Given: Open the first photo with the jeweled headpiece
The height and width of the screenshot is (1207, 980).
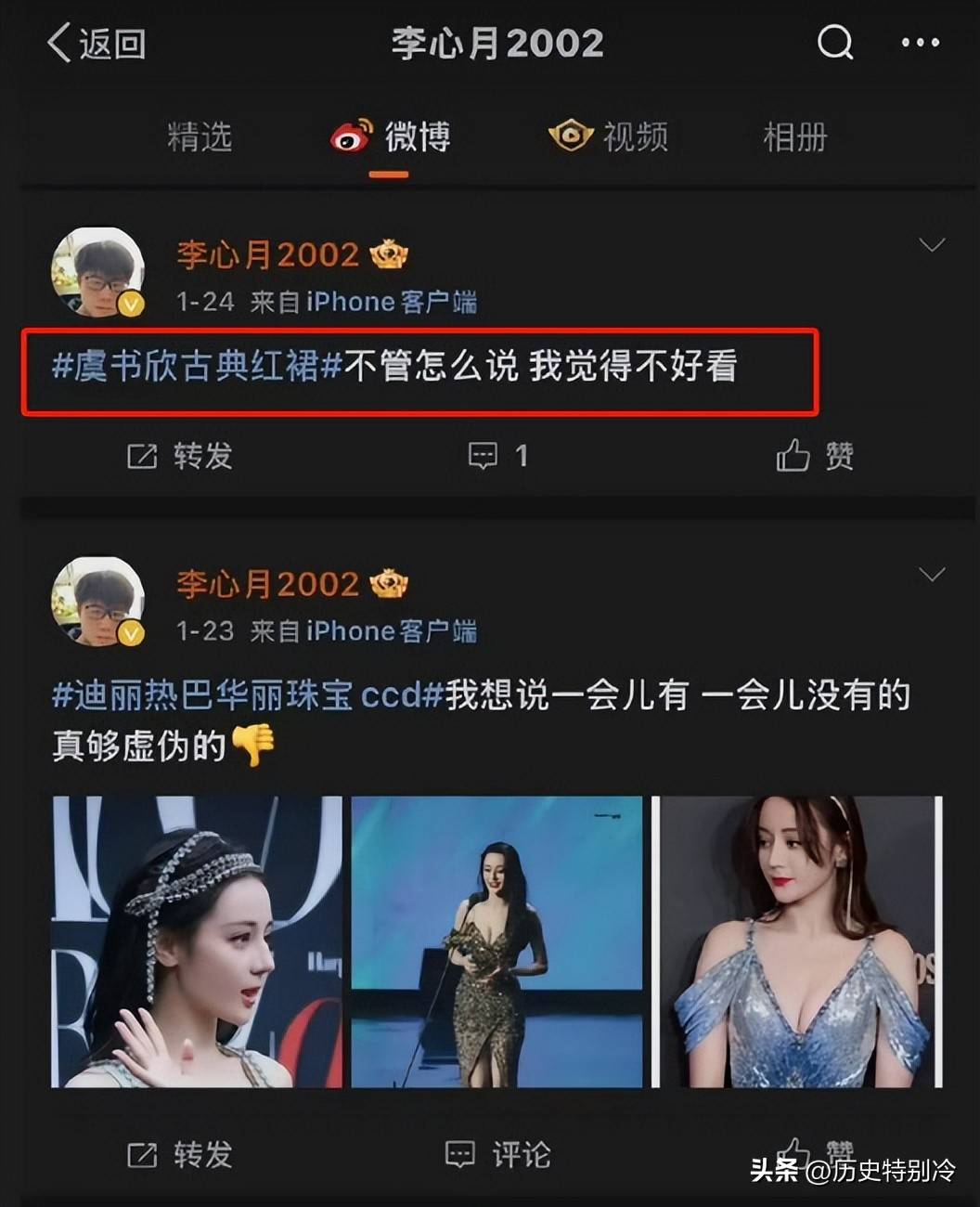Looking at the screenshot, I should (197, 941).
